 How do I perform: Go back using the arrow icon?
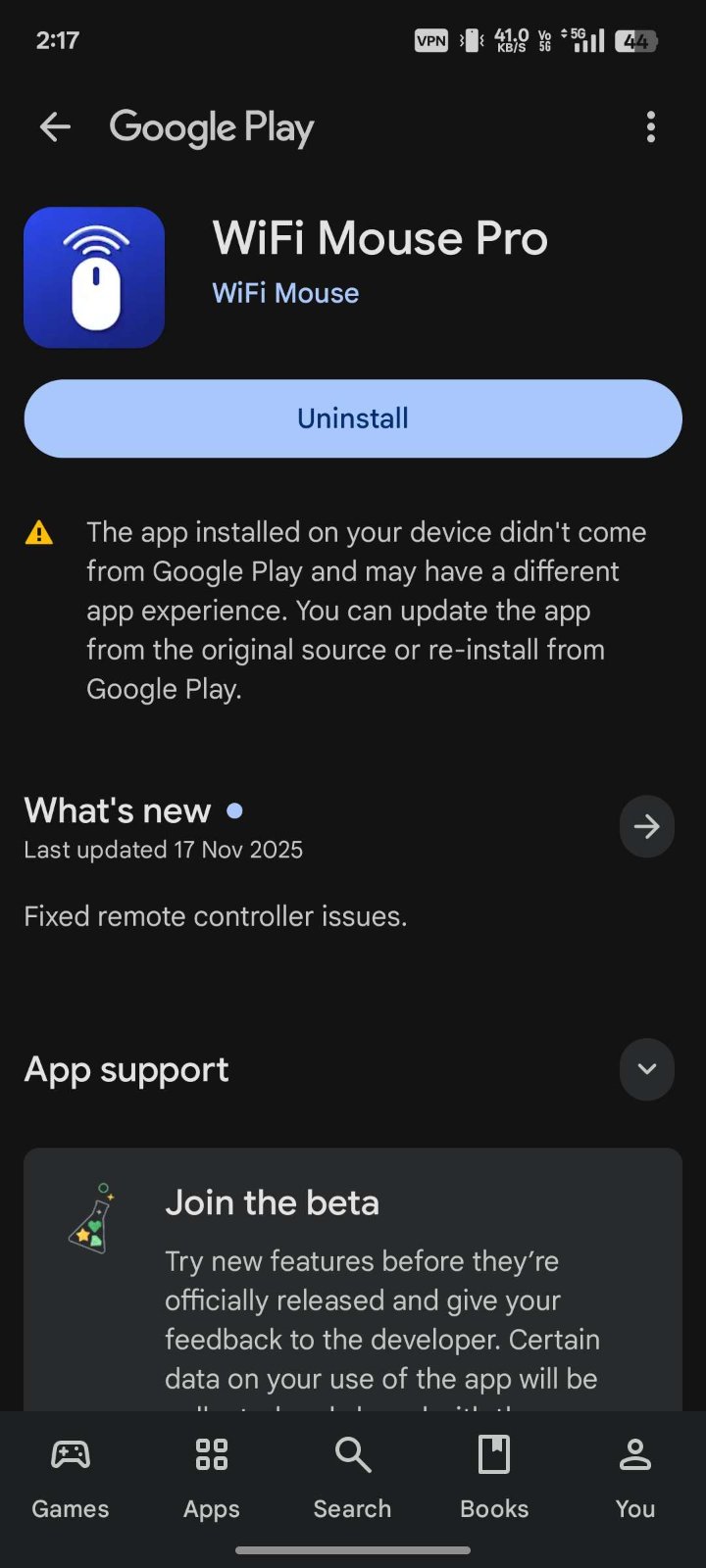click(x=55, y=127)
